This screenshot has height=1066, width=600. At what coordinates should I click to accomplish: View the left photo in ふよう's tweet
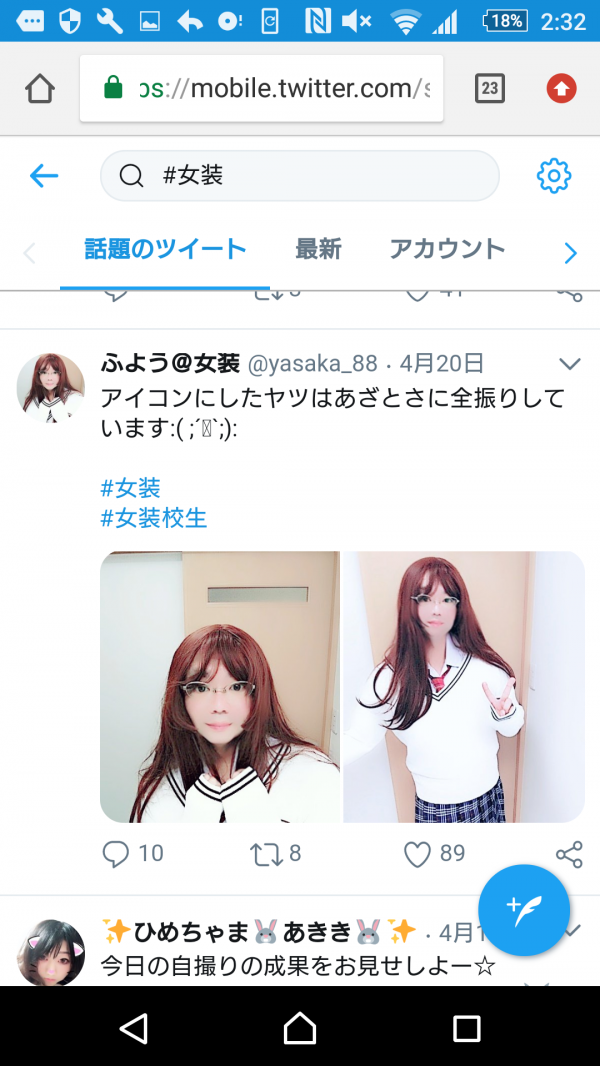coord(220,686)
